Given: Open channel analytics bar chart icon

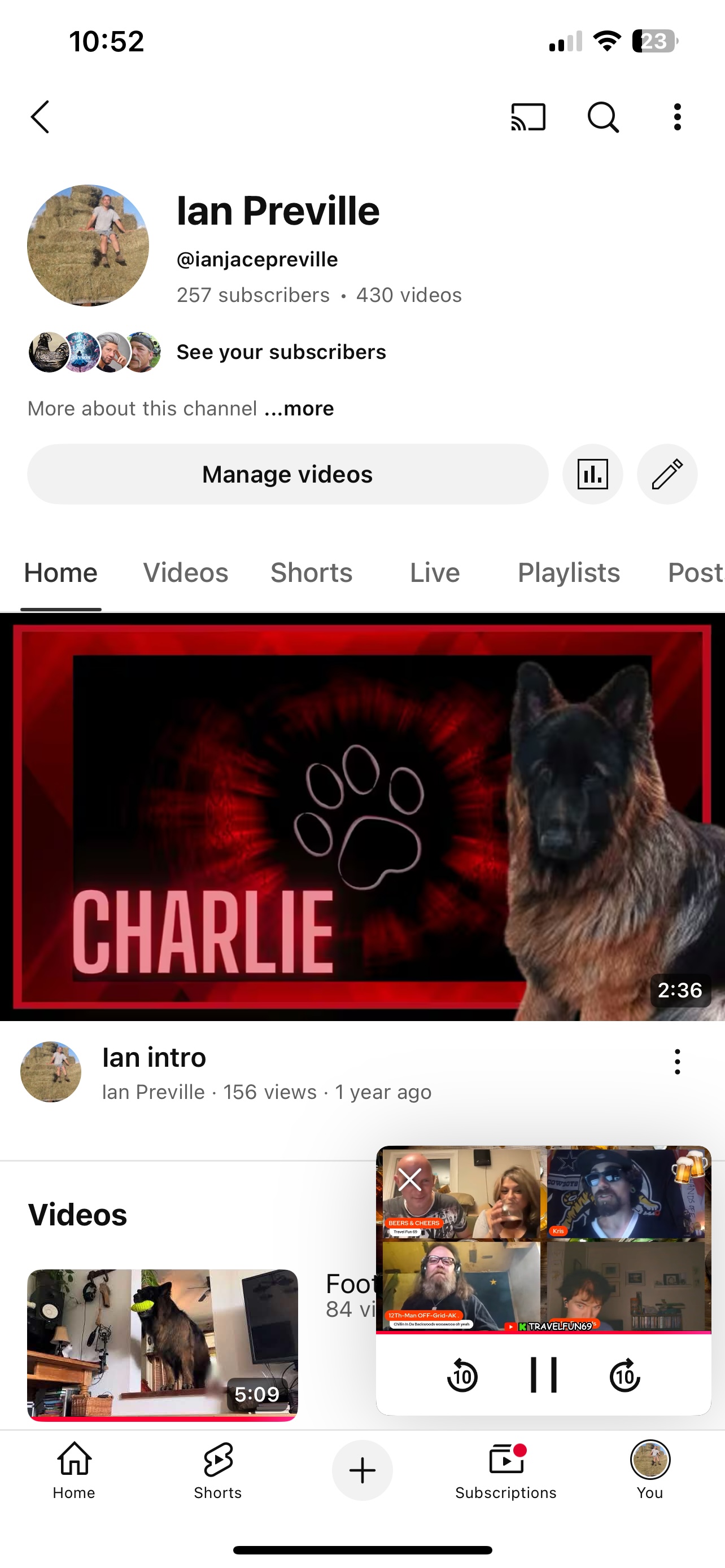Looking at the screenshot, I should point(592,474).
